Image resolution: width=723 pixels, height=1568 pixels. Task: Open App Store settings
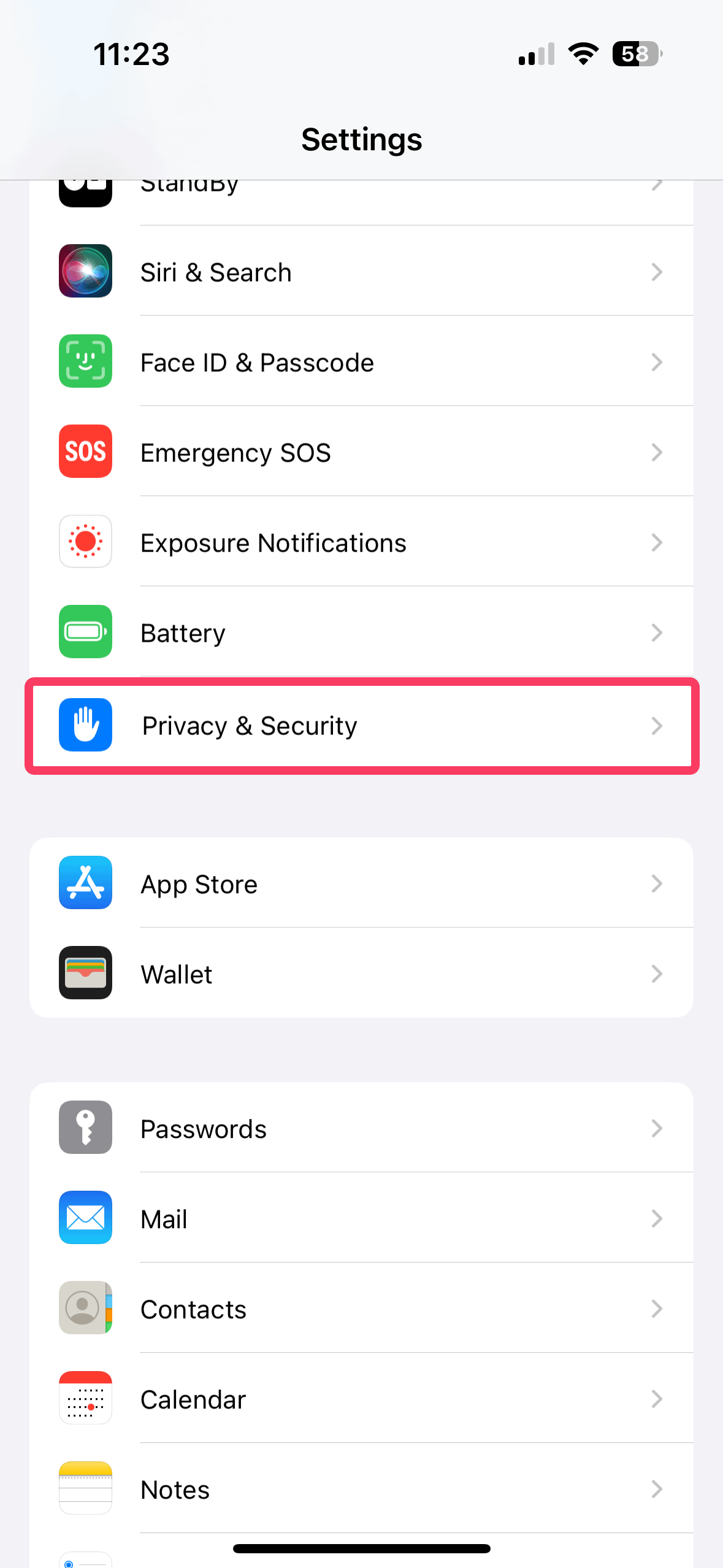pyautogui.click(x=361, y=883)
